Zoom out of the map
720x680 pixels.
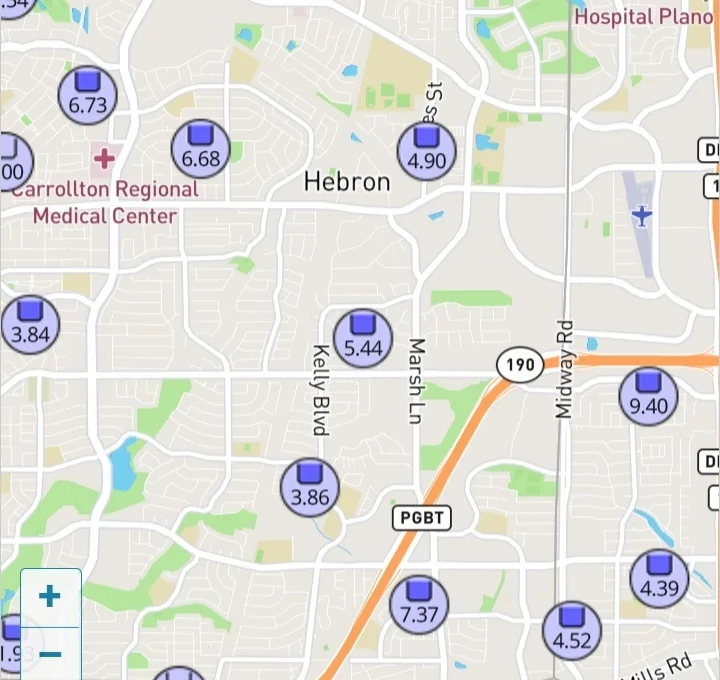tap(50, 655)
